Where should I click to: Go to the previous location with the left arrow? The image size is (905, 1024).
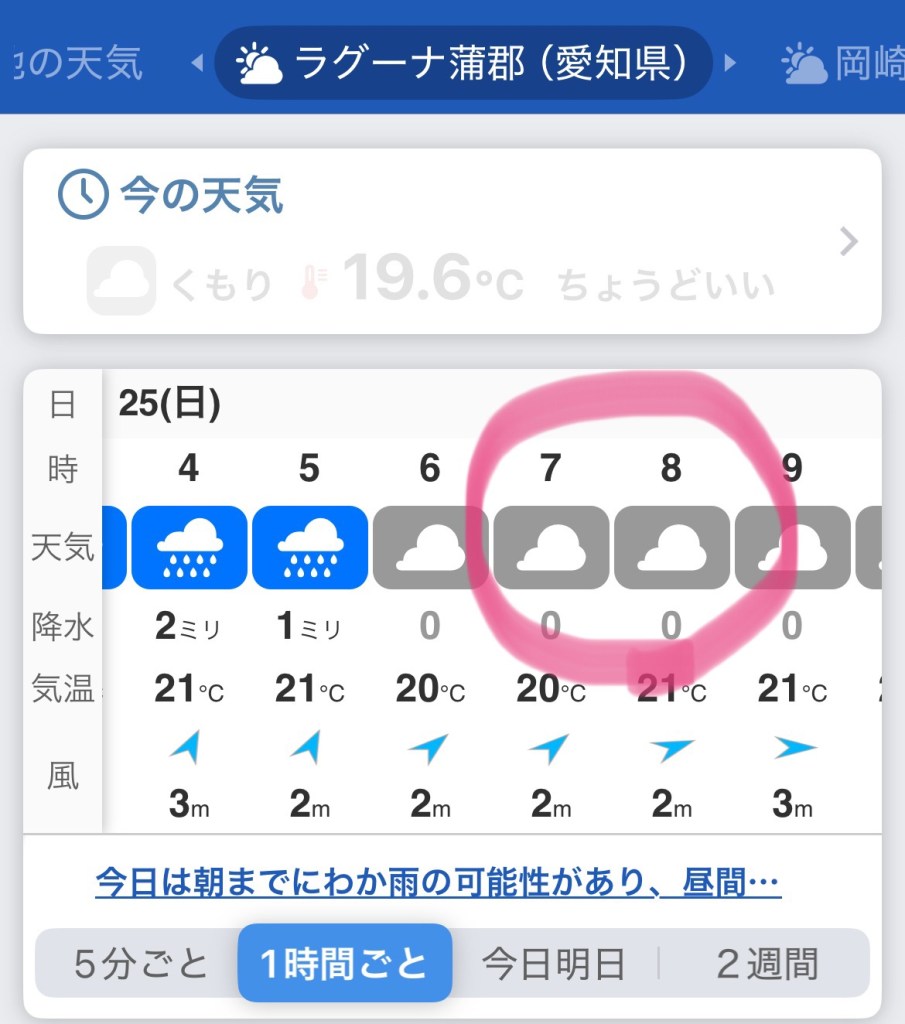pos(197,63)
